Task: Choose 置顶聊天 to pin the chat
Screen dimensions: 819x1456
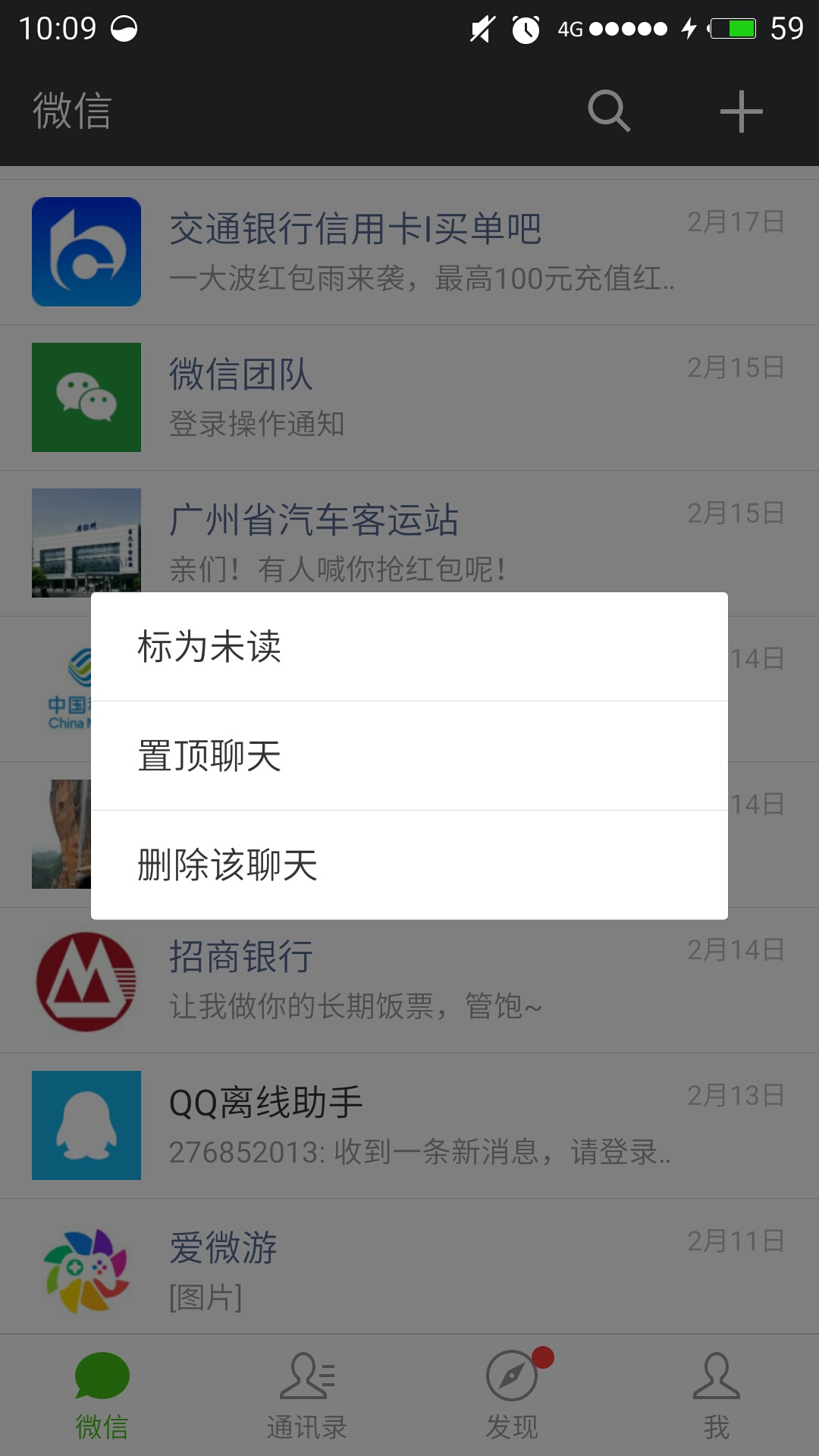Action: 409,756
